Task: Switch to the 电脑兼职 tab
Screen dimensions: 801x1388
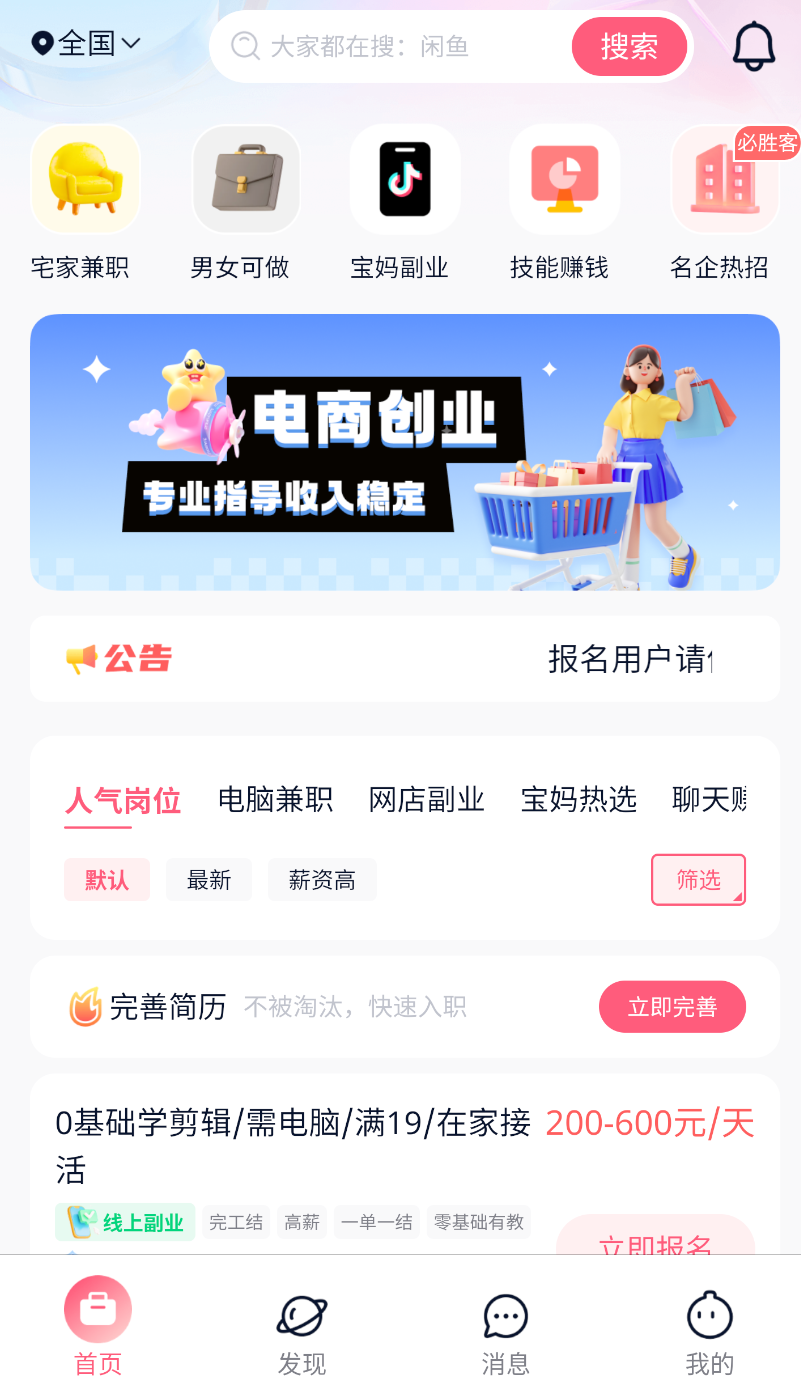Action: click(x=274, y=799)
